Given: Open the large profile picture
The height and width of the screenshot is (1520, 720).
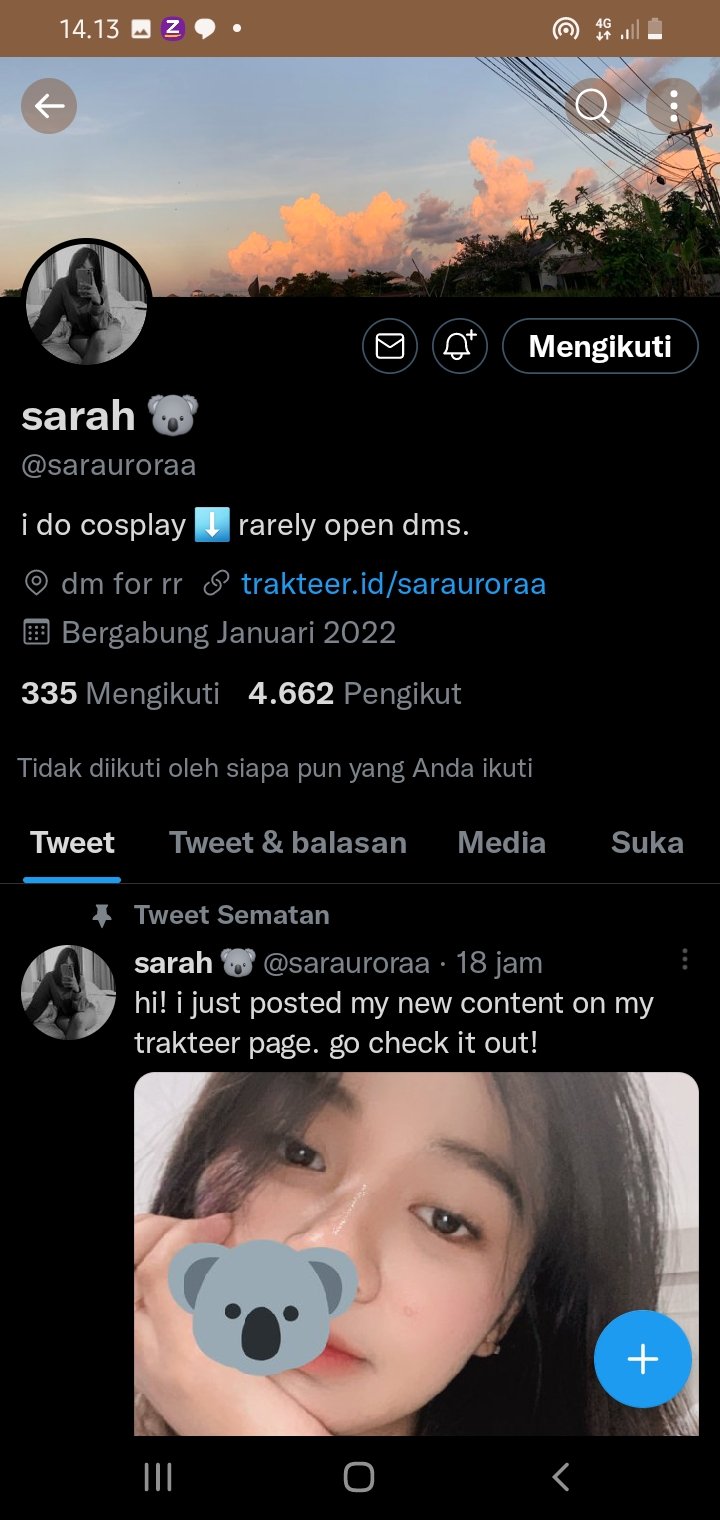Looking at the screenshot, I should 87,303.
